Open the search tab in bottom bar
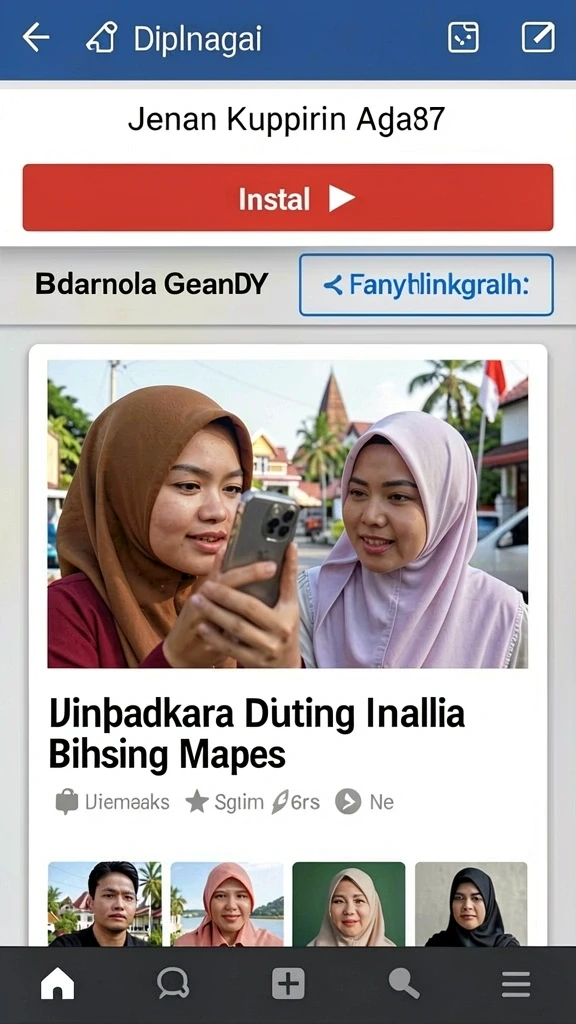Viewport: 576px width, 1024px height. (404, 984)
